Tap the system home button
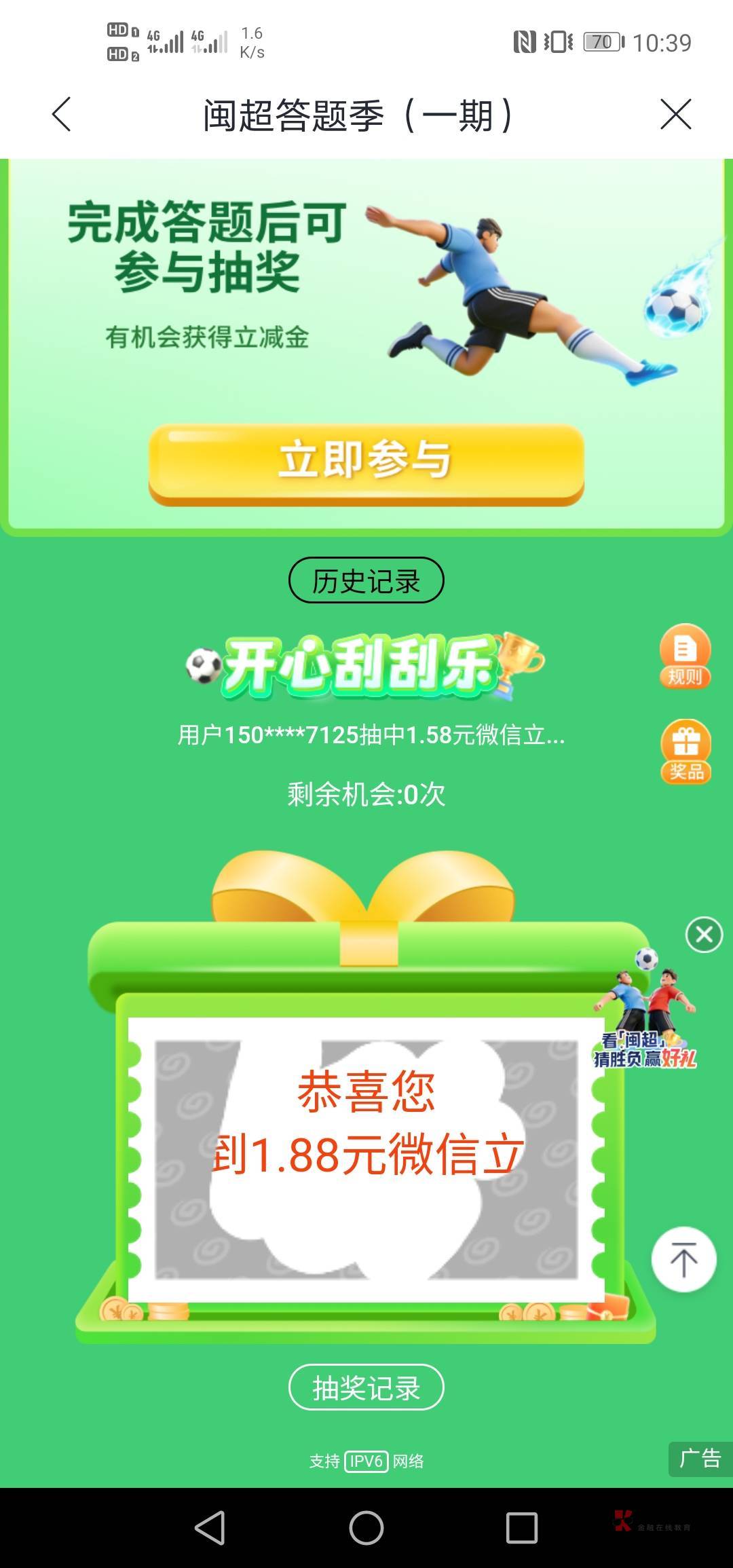733x1568 pixels. pos(366,1528)
